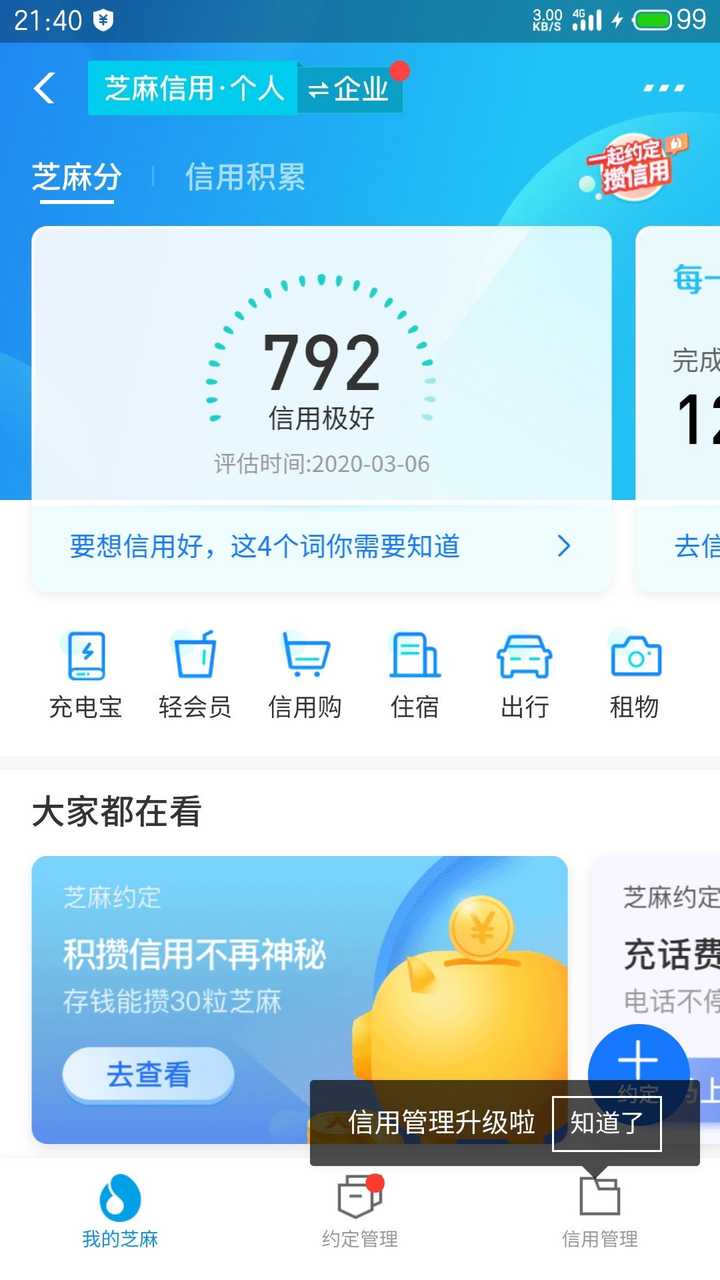Tap the back arrow at top left
The width and height of the screenshot is (720, 1280).
click(42, 89)
